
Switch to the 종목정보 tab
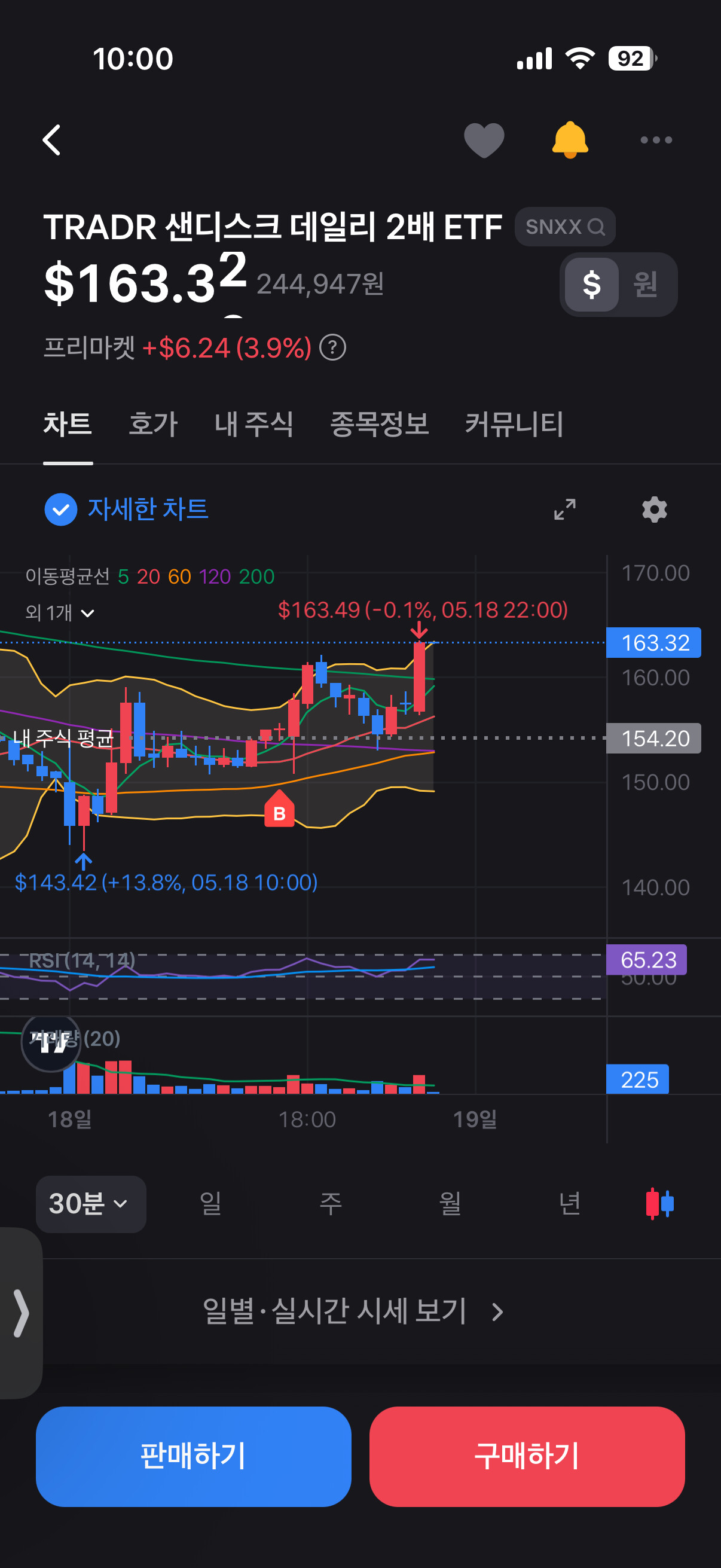click(379, 424)
